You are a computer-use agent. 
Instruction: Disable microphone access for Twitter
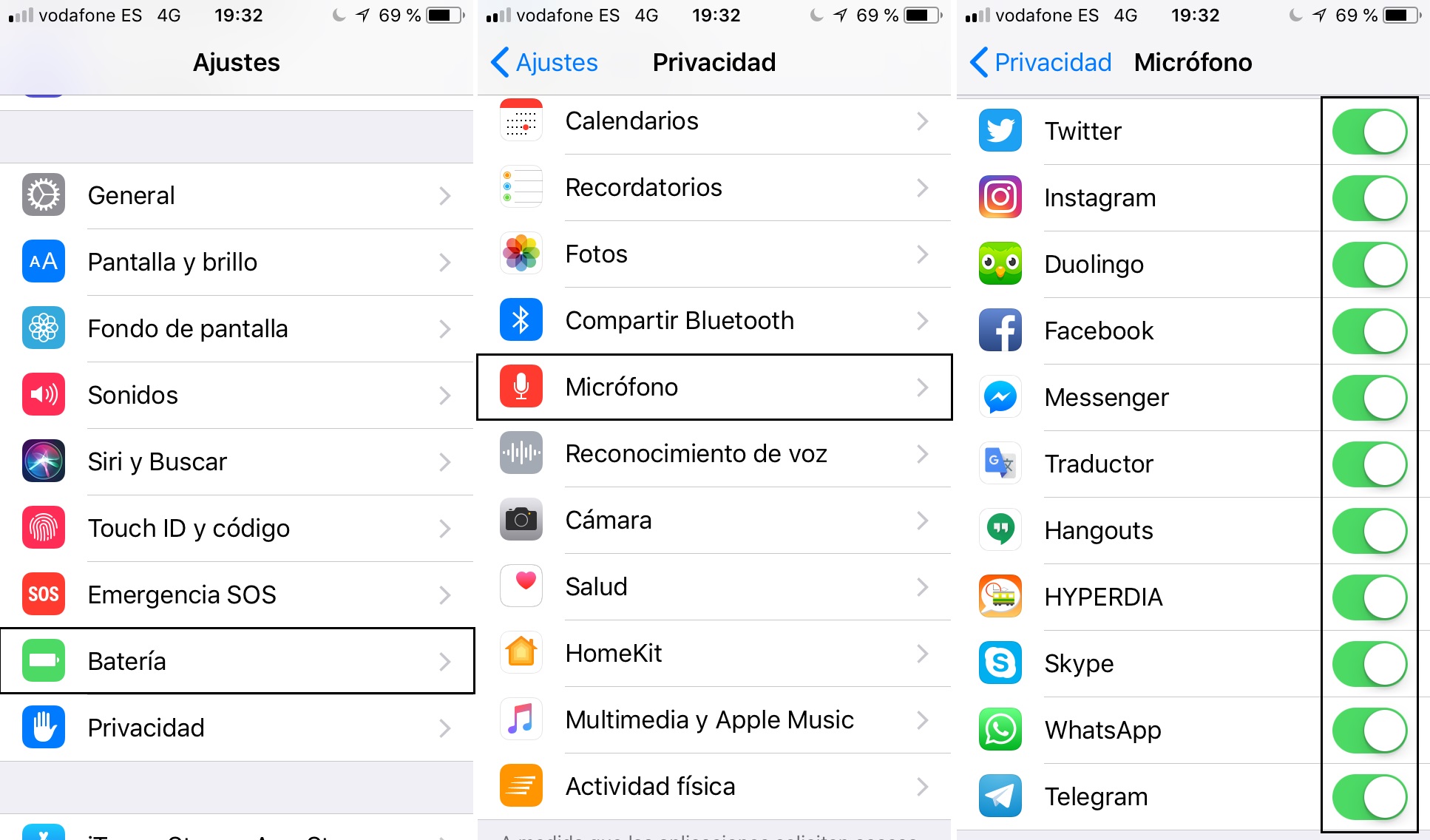1369,132
